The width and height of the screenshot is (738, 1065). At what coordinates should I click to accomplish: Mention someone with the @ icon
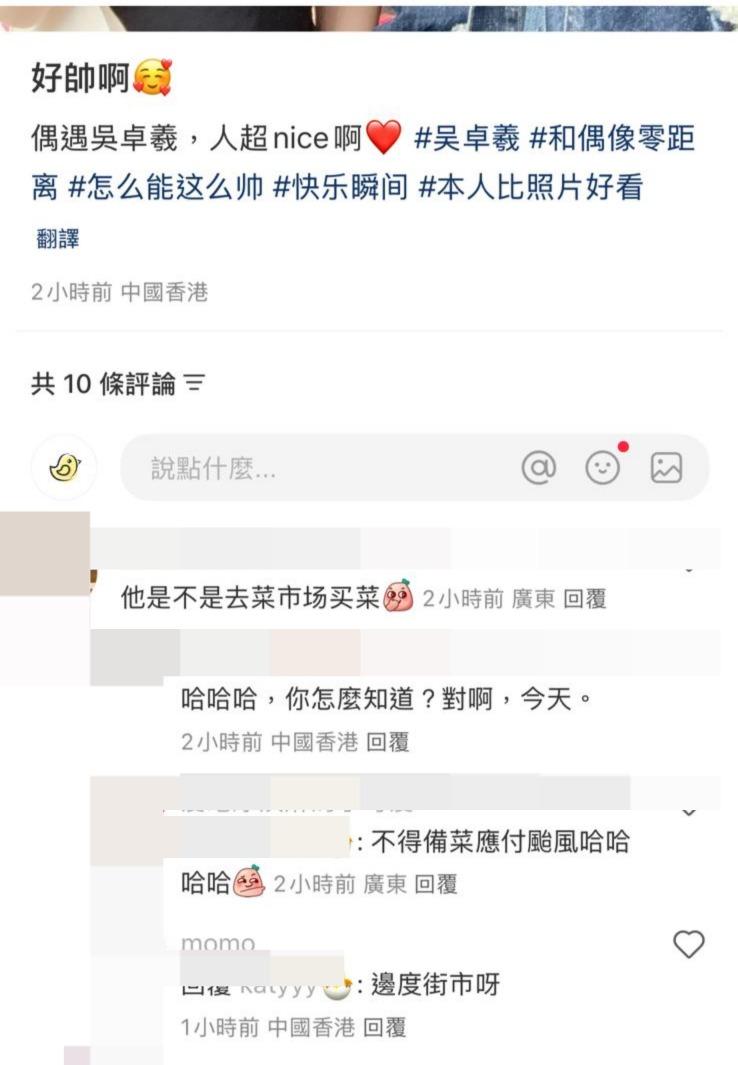point(539,467)
